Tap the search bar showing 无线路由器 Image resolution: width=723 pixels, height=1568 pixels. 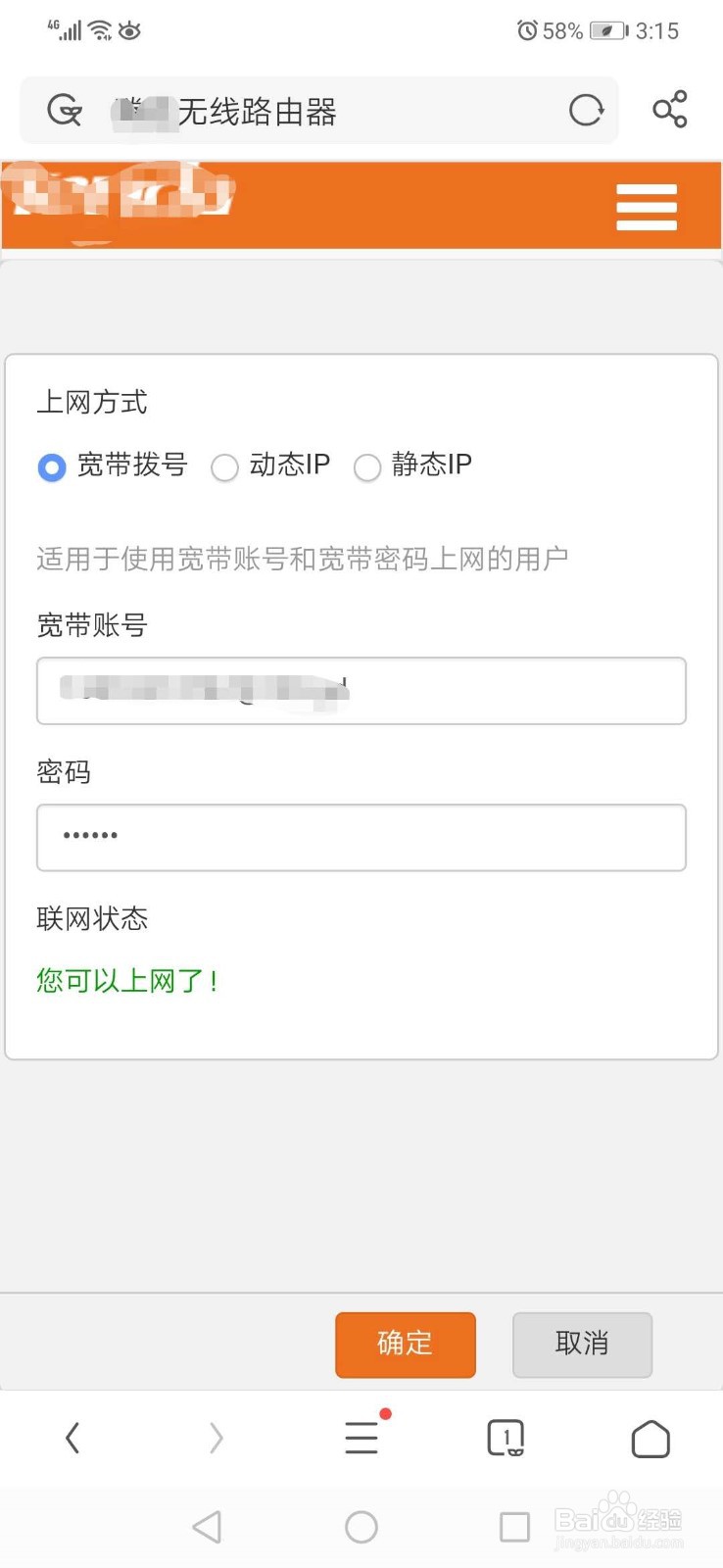pos(294,111)
